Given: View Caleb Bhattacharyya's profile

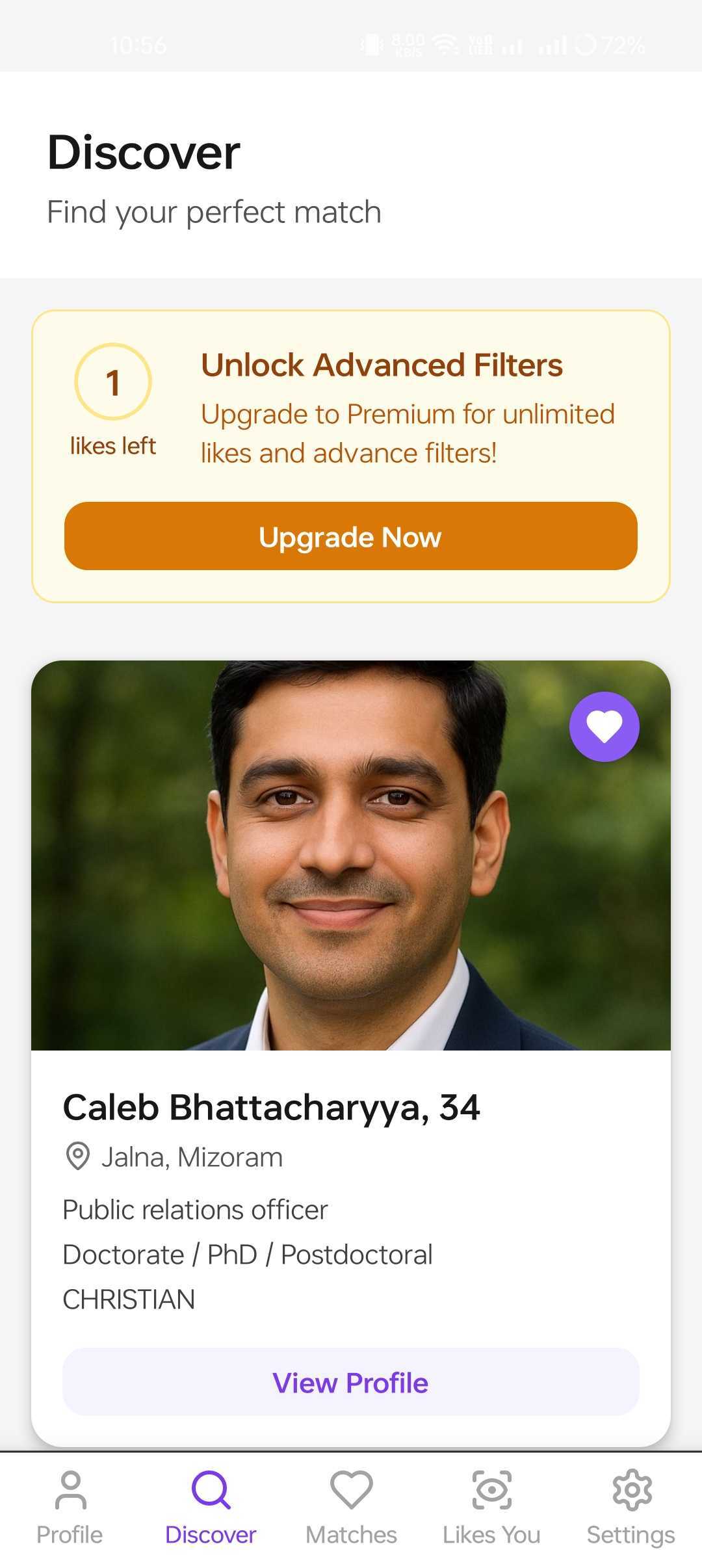Looking at the screenshot, I should 350,1382.
